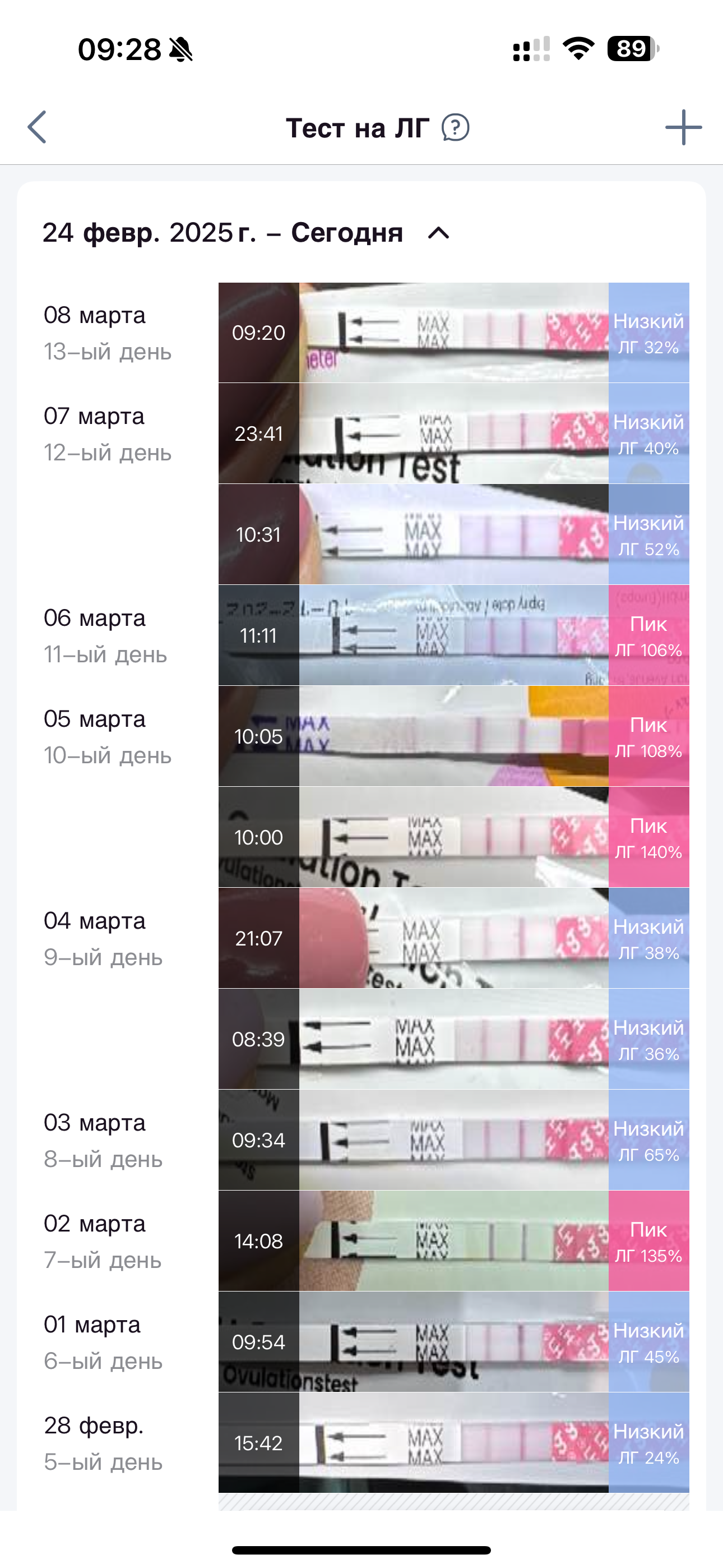723x1568 pixels.
Task: Open the 10:05 peak test ЛГ 108%
Action: point(453,736)
